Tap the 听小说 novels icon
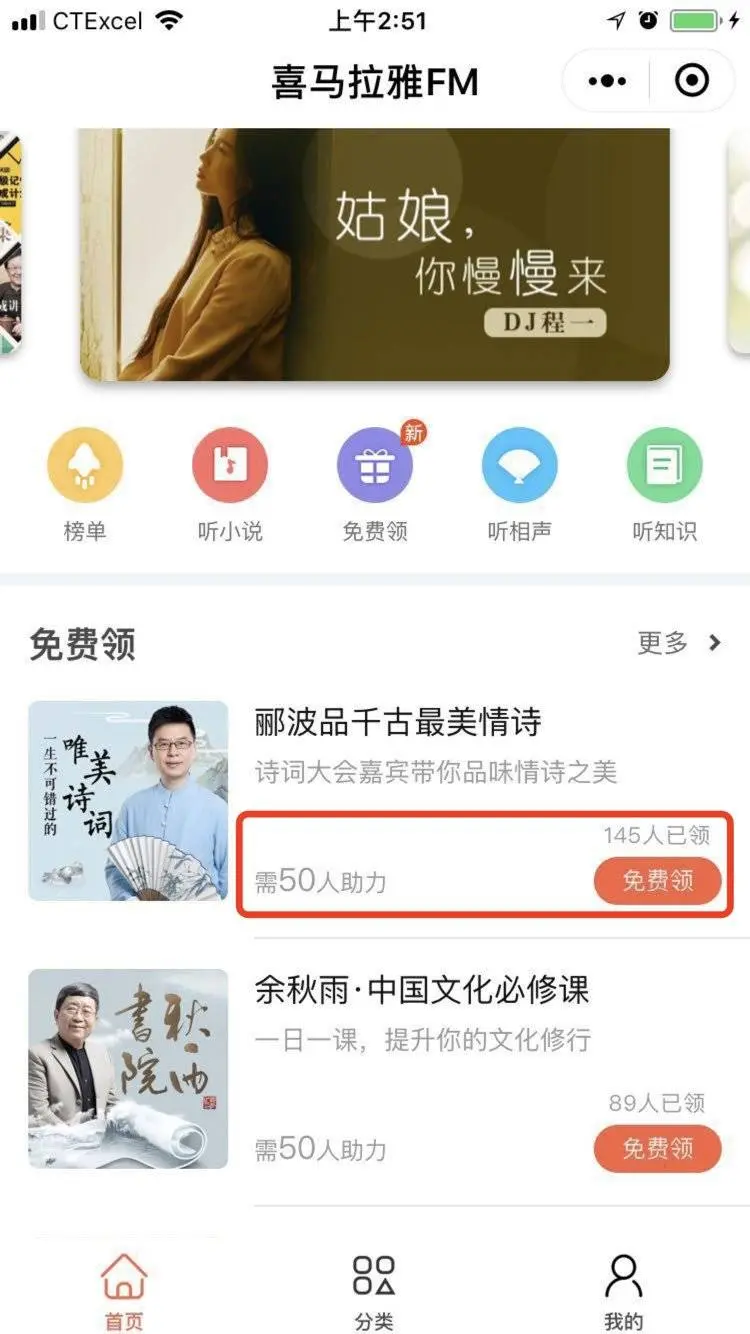This screenshot has height=1334, width=750. 230,463
